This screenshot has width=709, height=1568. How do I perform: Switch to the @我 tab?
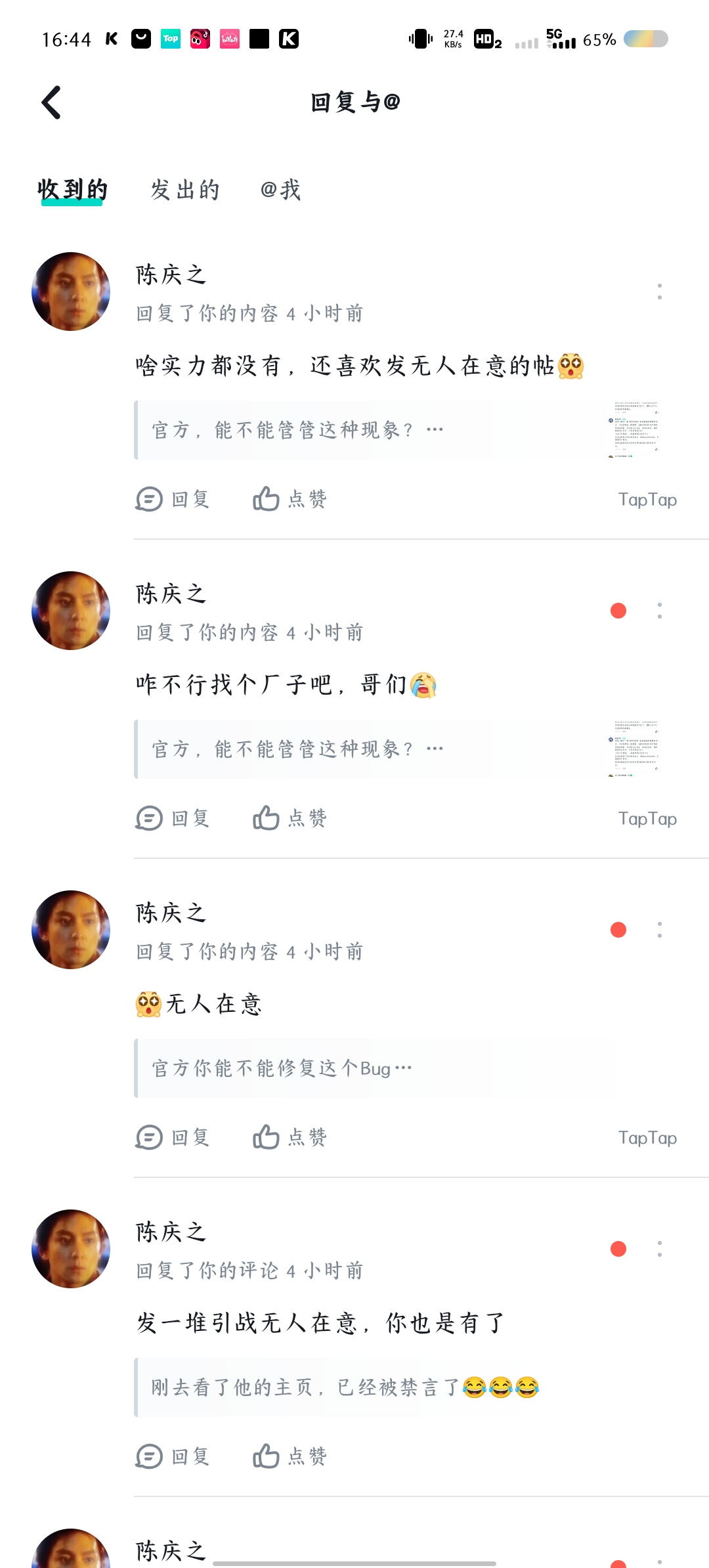pyautogui.click(x=280, y=190)
